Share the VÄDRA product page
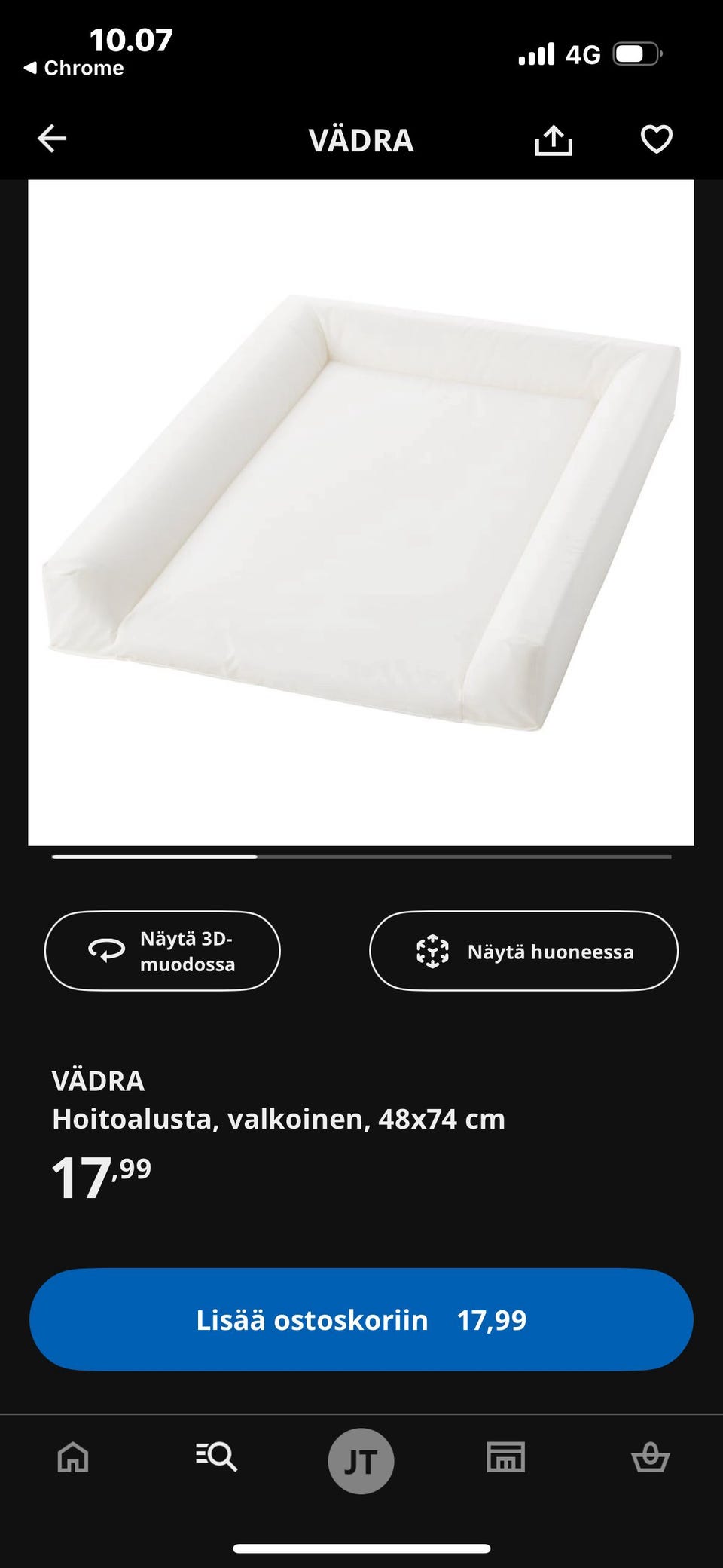Viewport: 723px width, 1568px height. pos(554,139)
